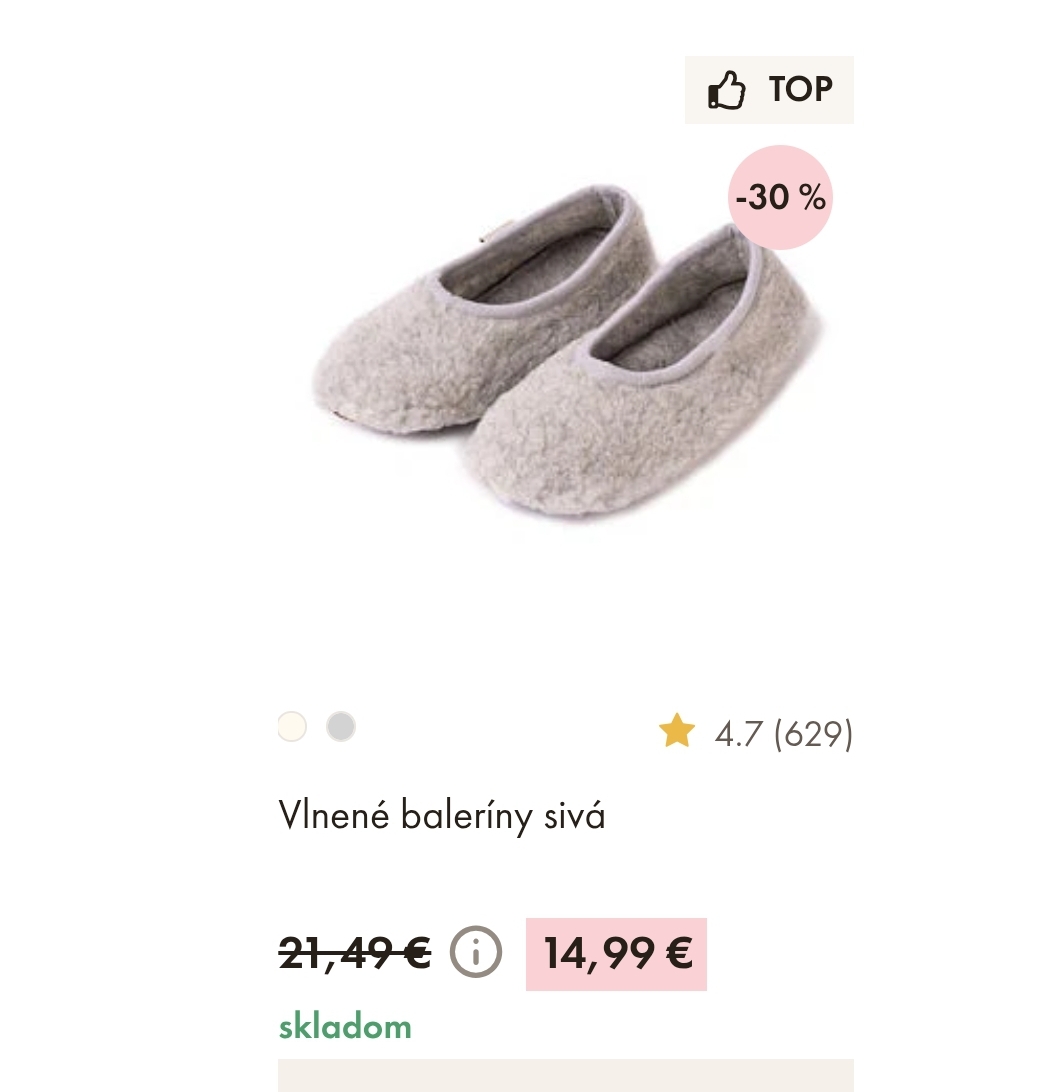
Task: Open Vlnené baleríny sivá product title
Action: pos(441,816)
